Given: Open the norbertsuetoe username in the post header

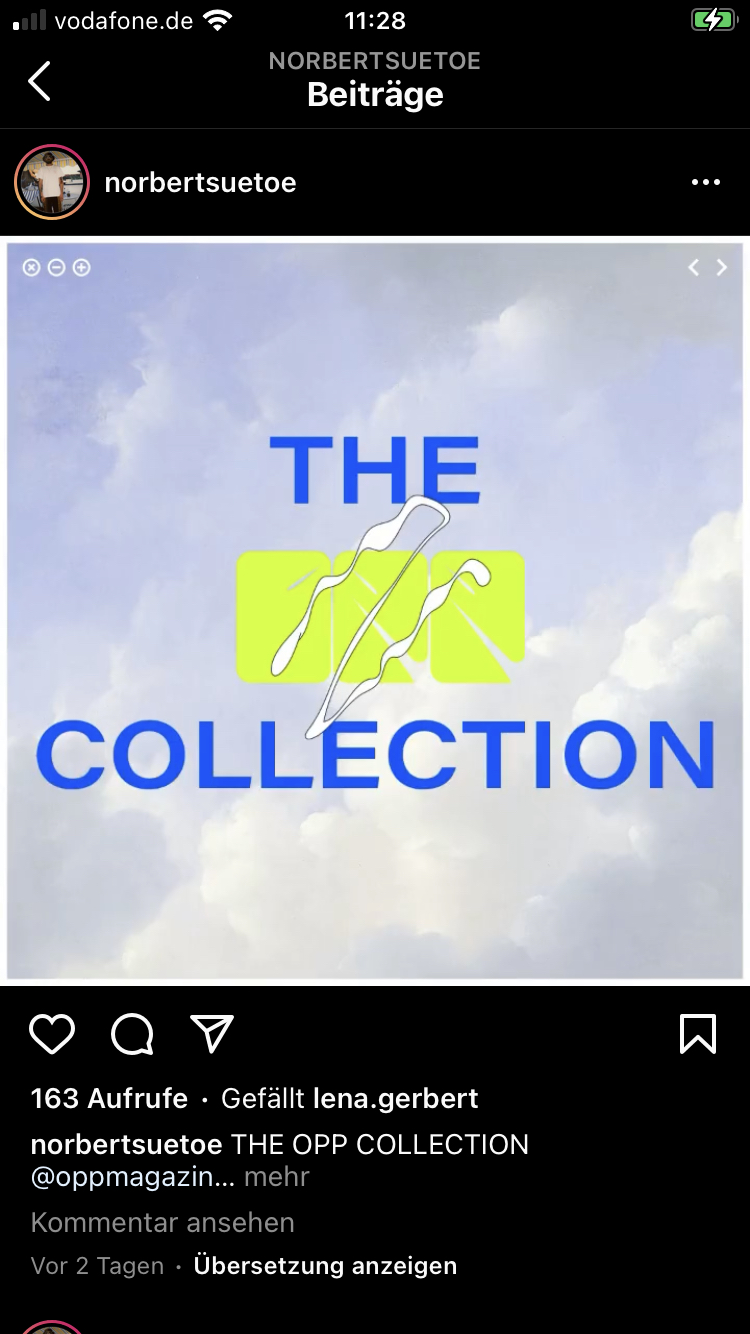Looking at the screenshot, I should [x=200, y=183].
